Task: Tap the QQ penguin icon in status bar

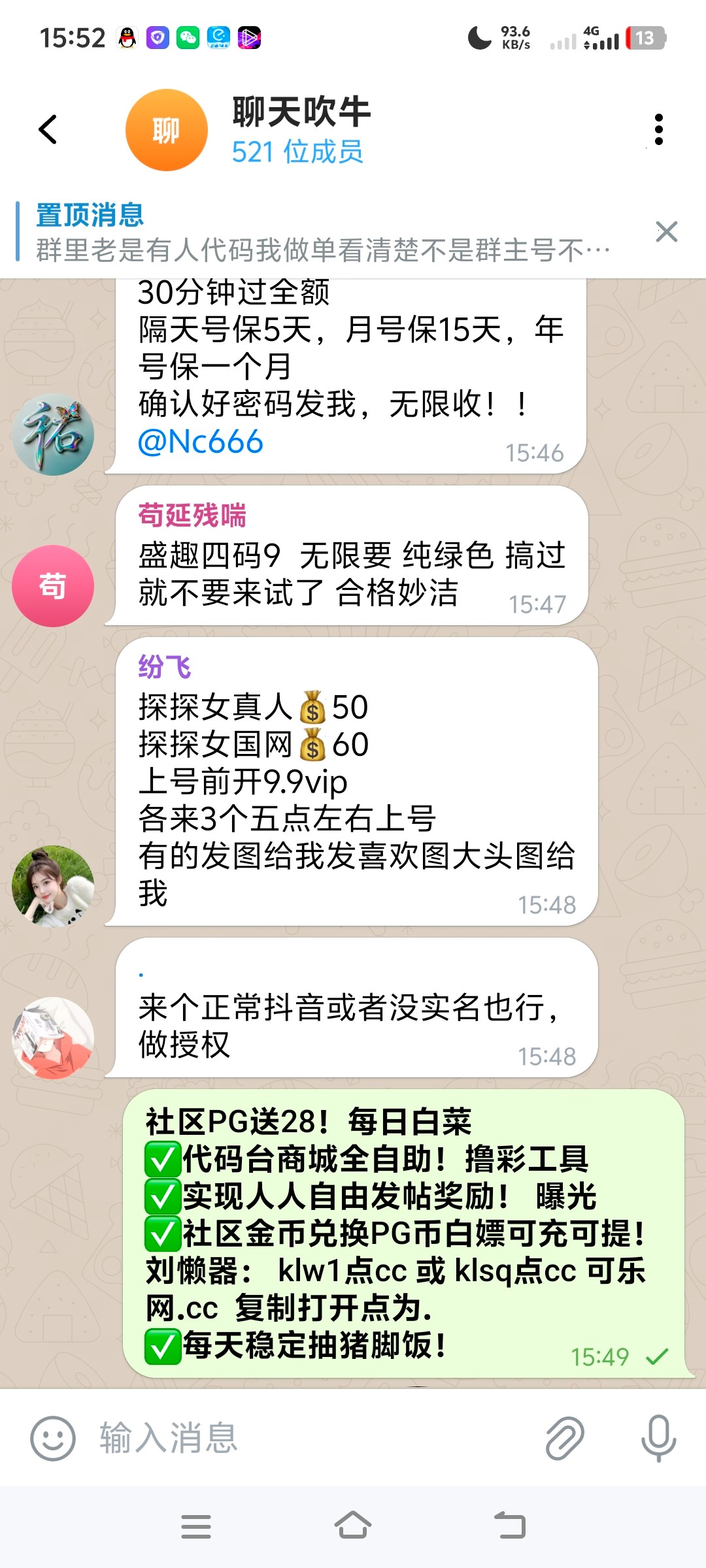Action: (x=127, y=37)
